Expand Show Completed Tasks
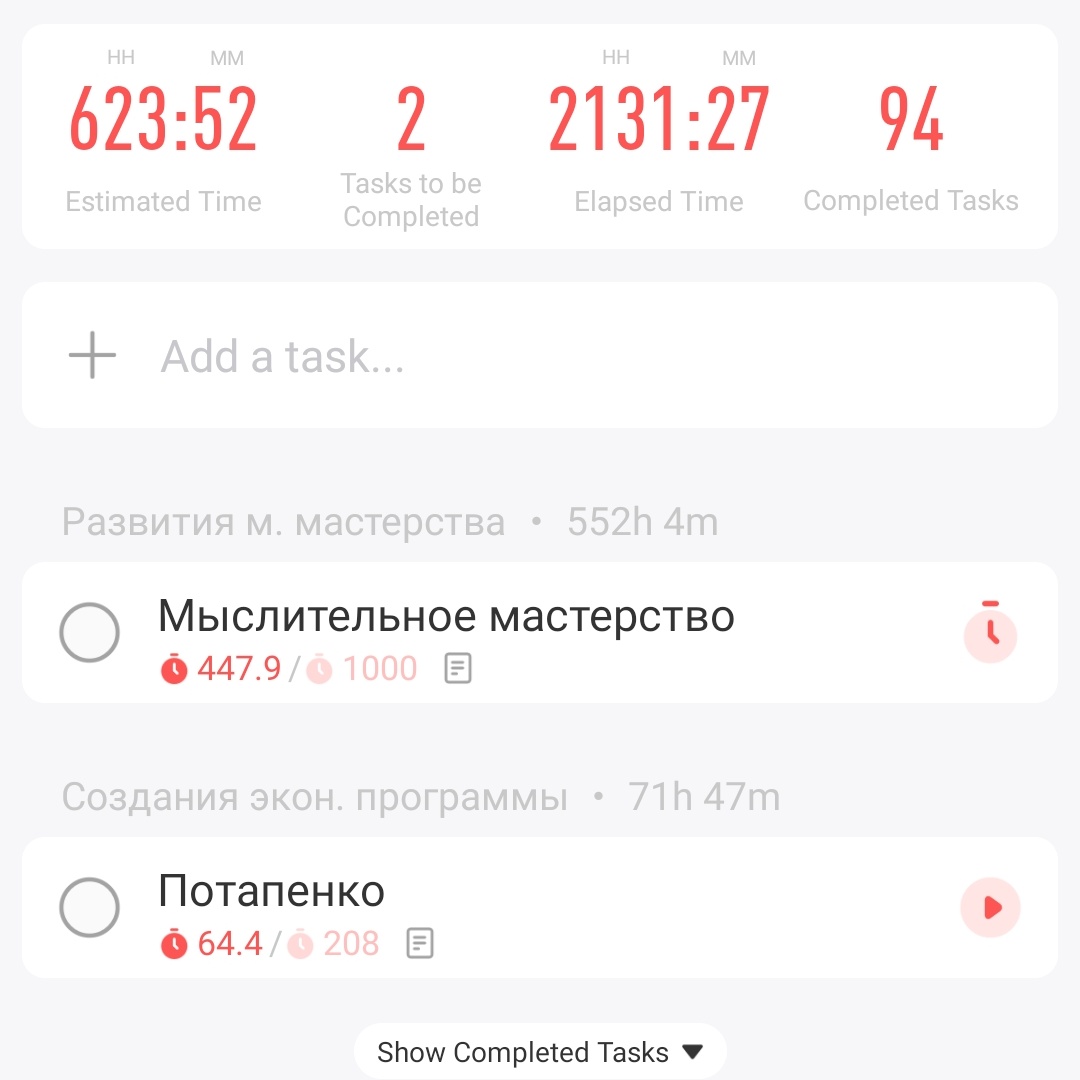Viewport: 1080px width, 1080px height. [x=540, y=1052]
